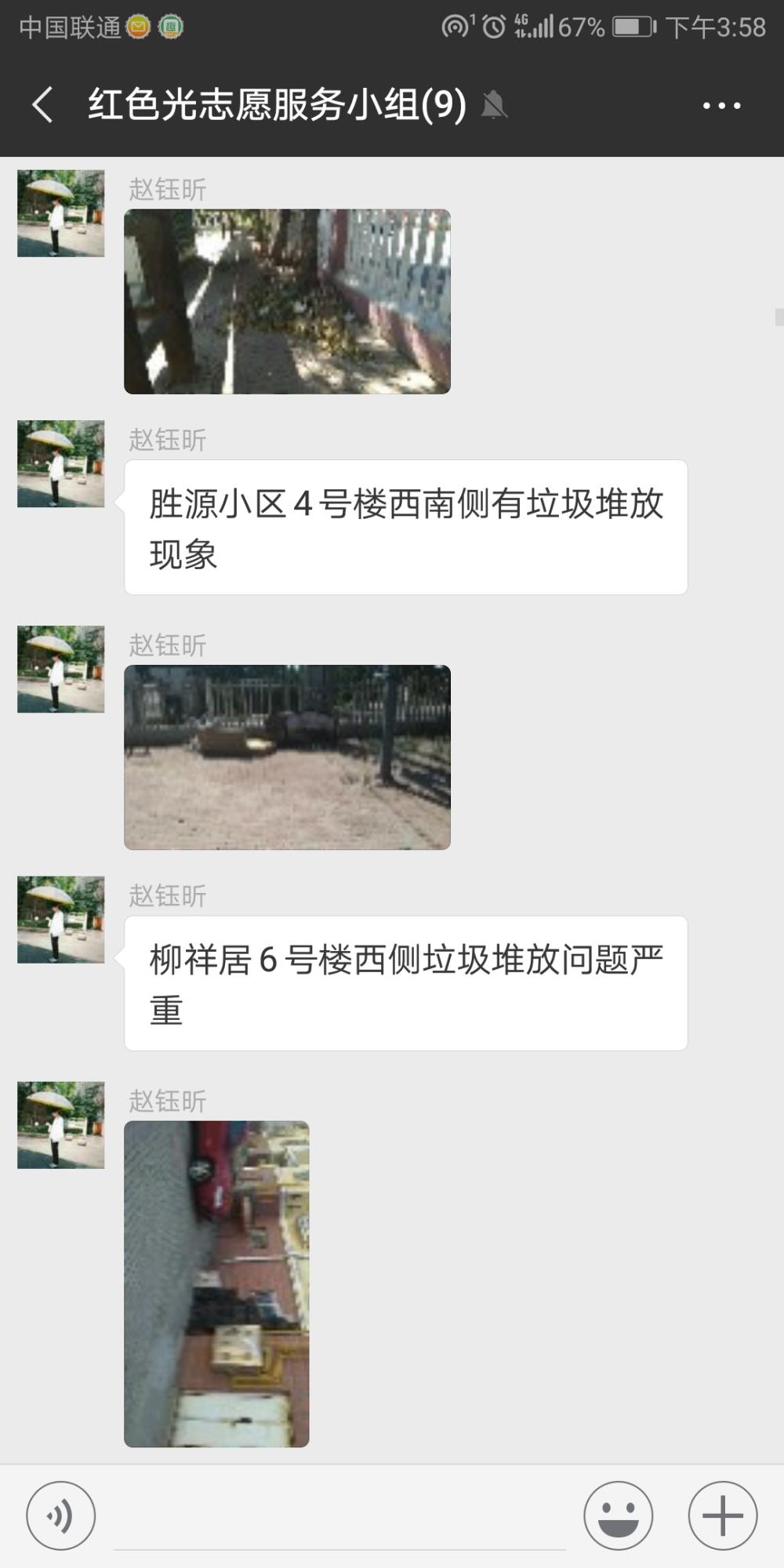Switch to voice message input
This screenshot has height=1568, width=784.
click(x=61, y=1515)
